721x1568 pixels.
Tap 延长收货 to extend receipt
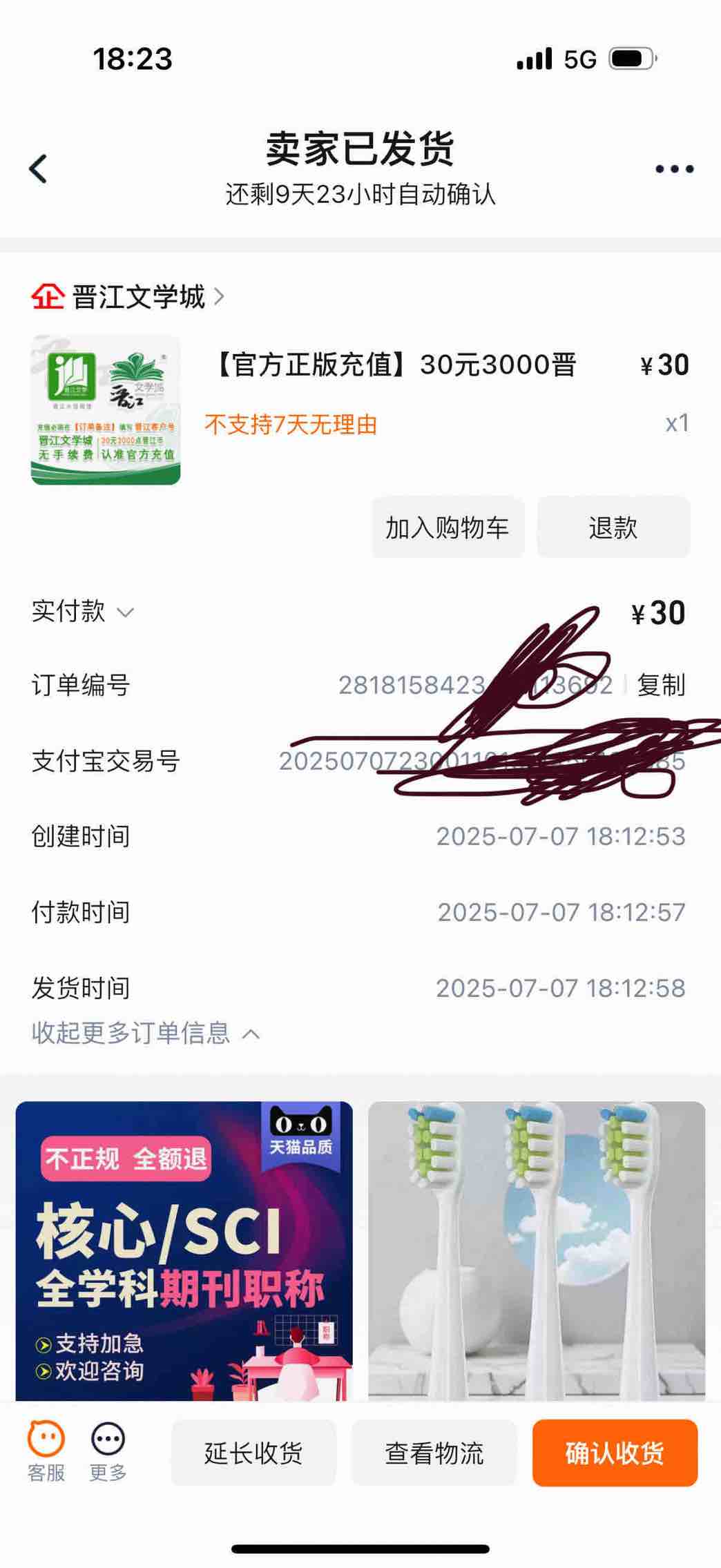pyautogui.click(x=253, y=1453)
